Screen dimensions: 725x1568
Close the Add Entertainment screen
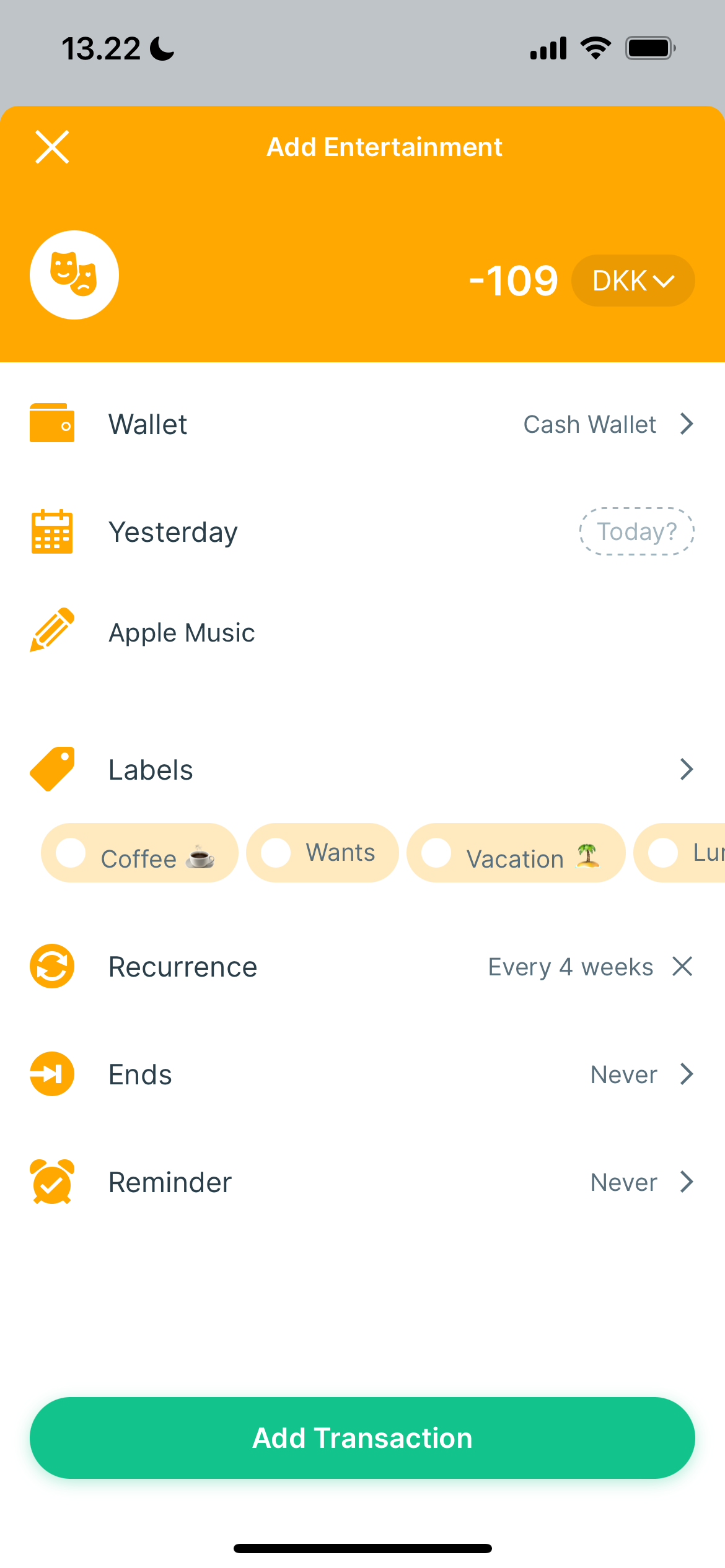pyautogui.click(x=52, y=147)
